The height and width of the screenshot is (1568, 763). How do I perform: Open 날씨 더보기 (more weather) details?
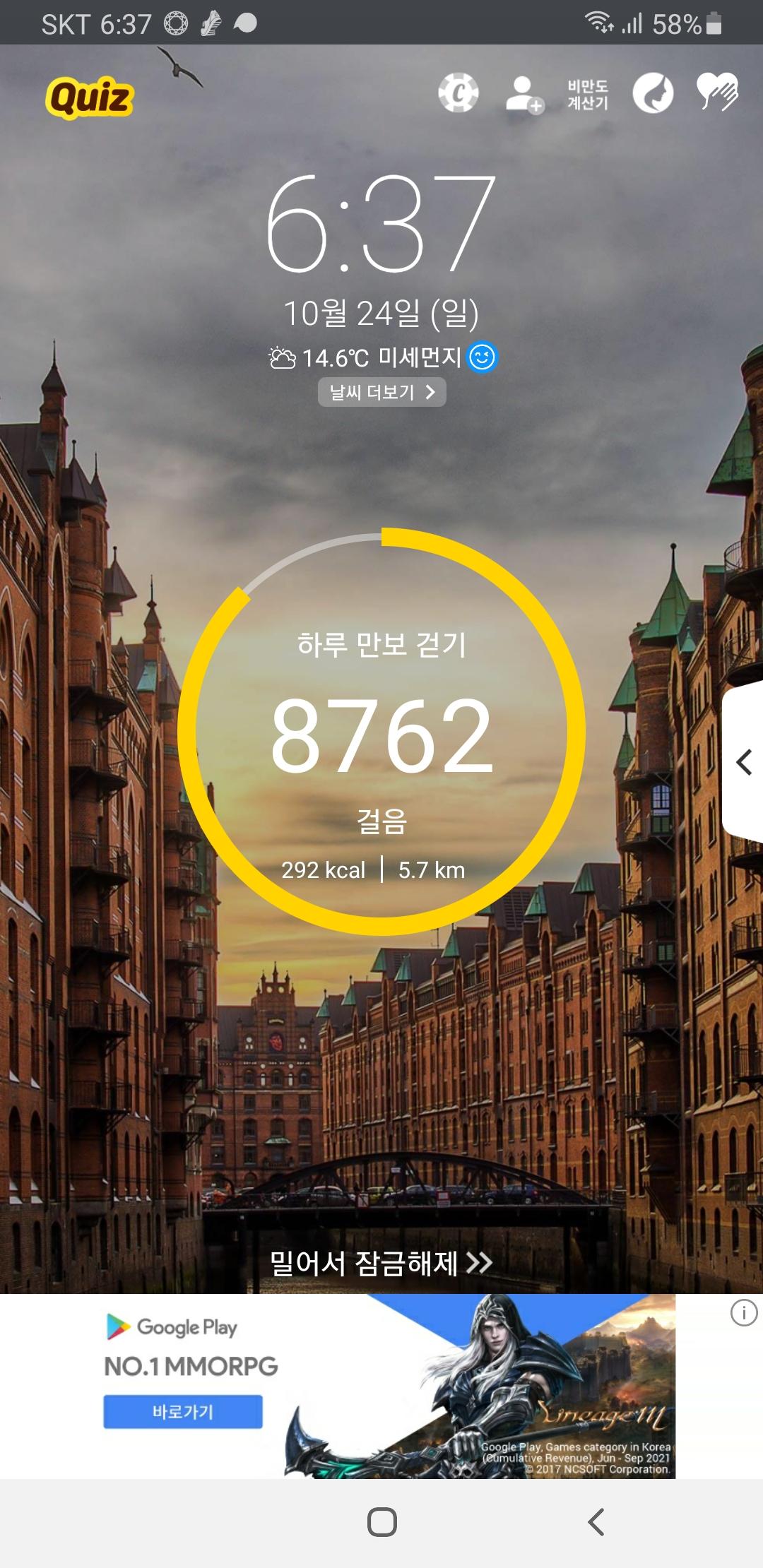coord(381,393)
